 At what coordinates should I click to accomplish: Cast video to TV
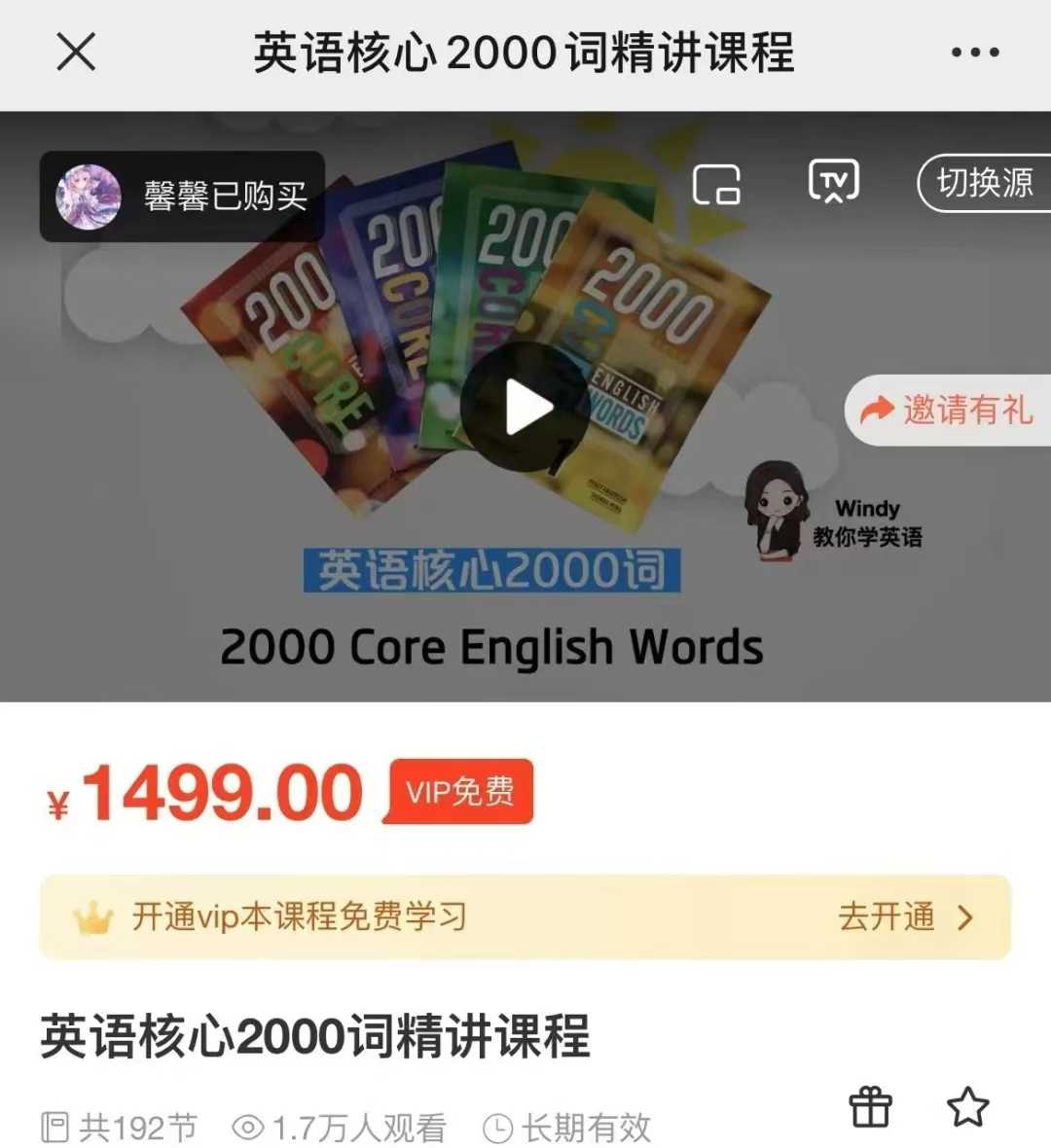pos(834,182)
